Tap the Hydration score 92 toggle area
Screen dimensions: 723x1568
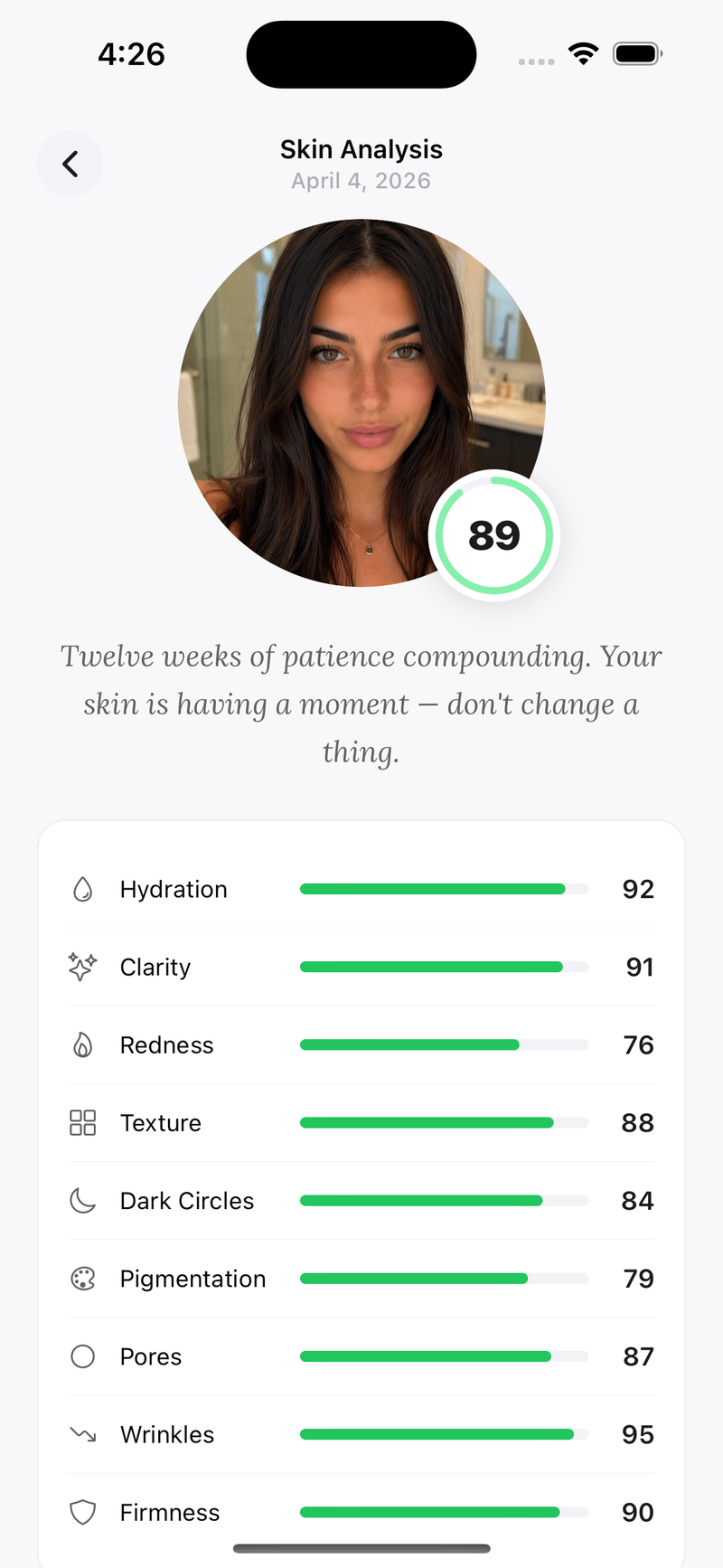click(x=638, y=889)
